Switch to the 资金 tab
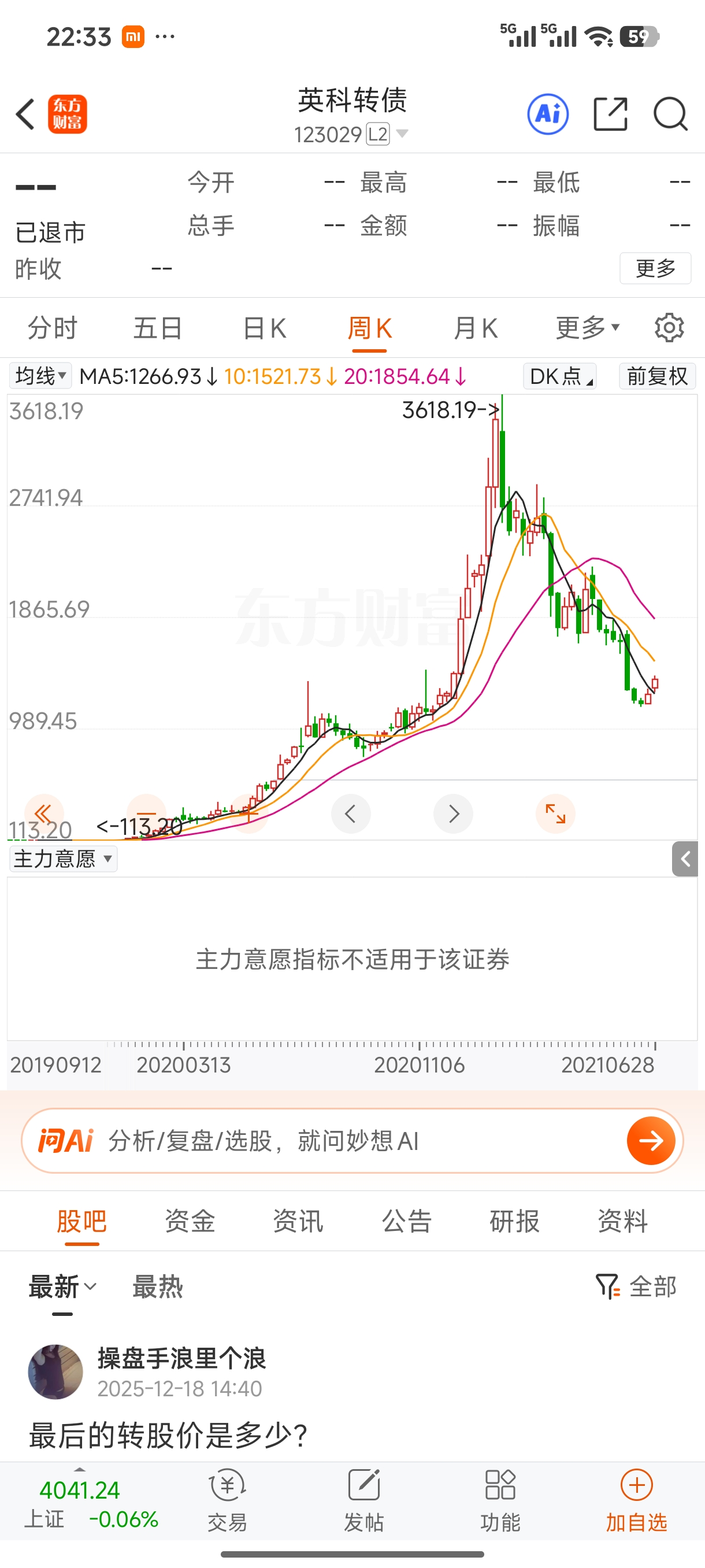Screen dimensions: 705x1568 coord(190,1221)
